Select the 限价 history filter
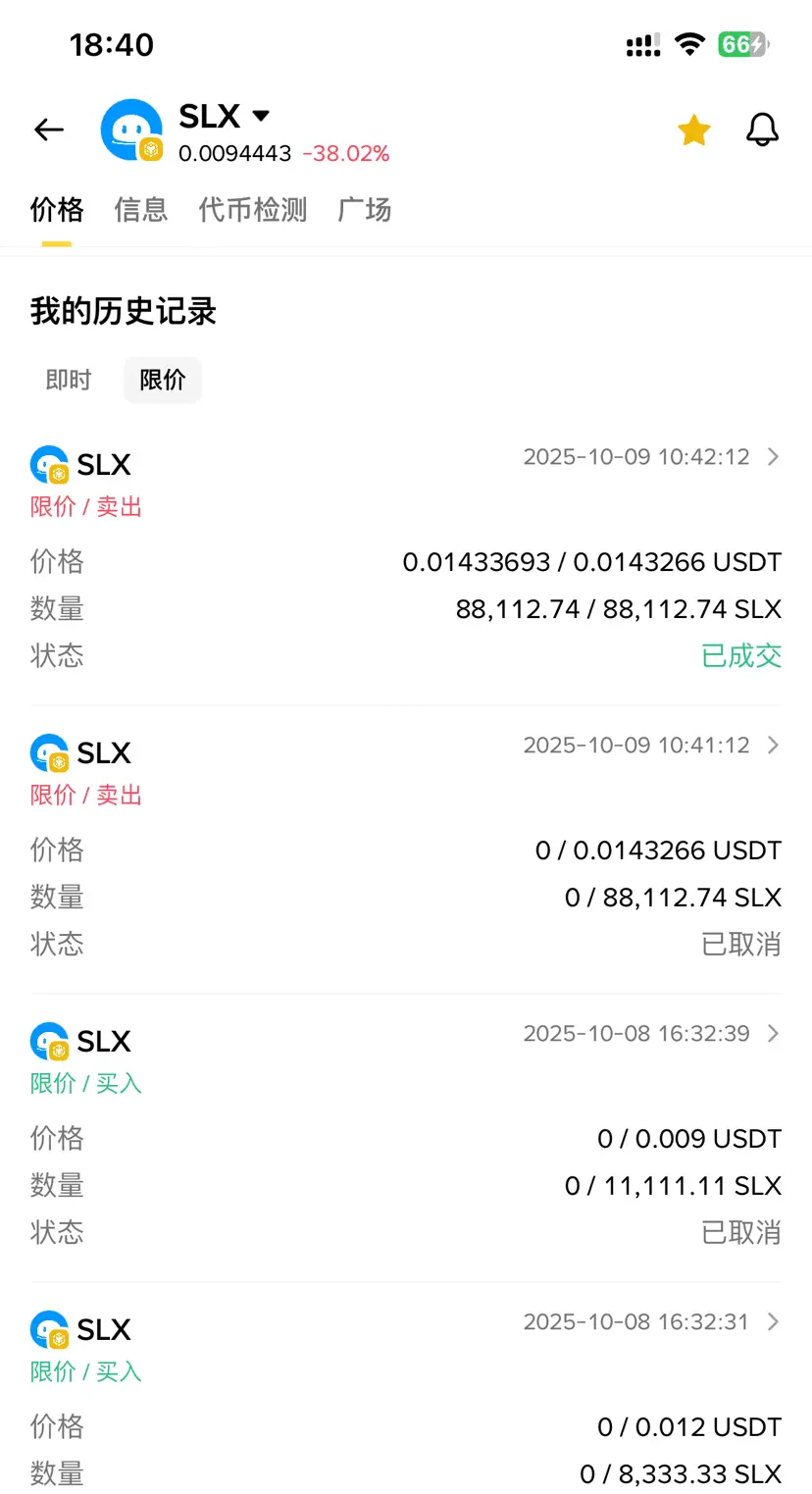 (162, 380)
